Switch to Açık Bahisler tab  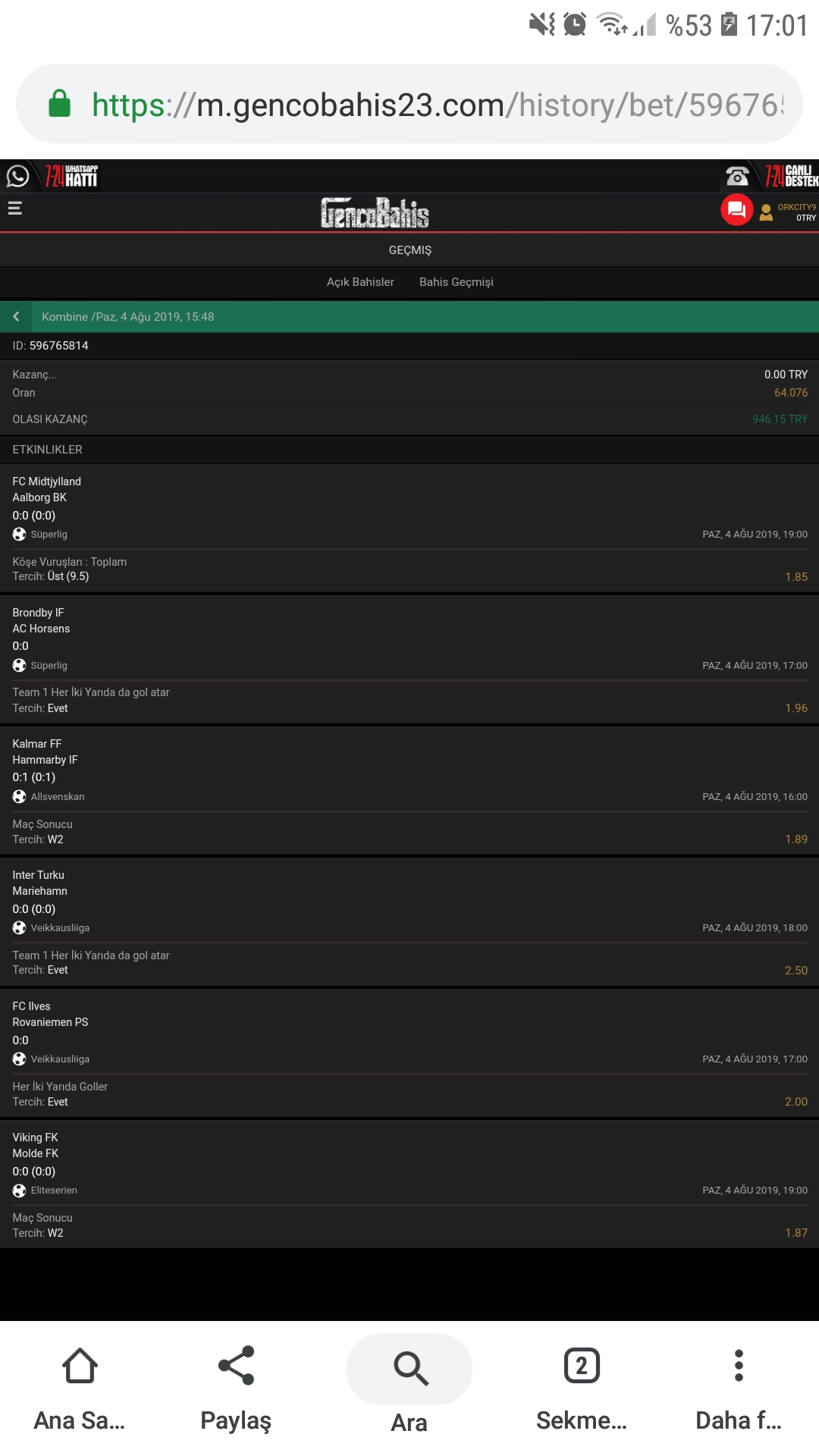point(360,282)
